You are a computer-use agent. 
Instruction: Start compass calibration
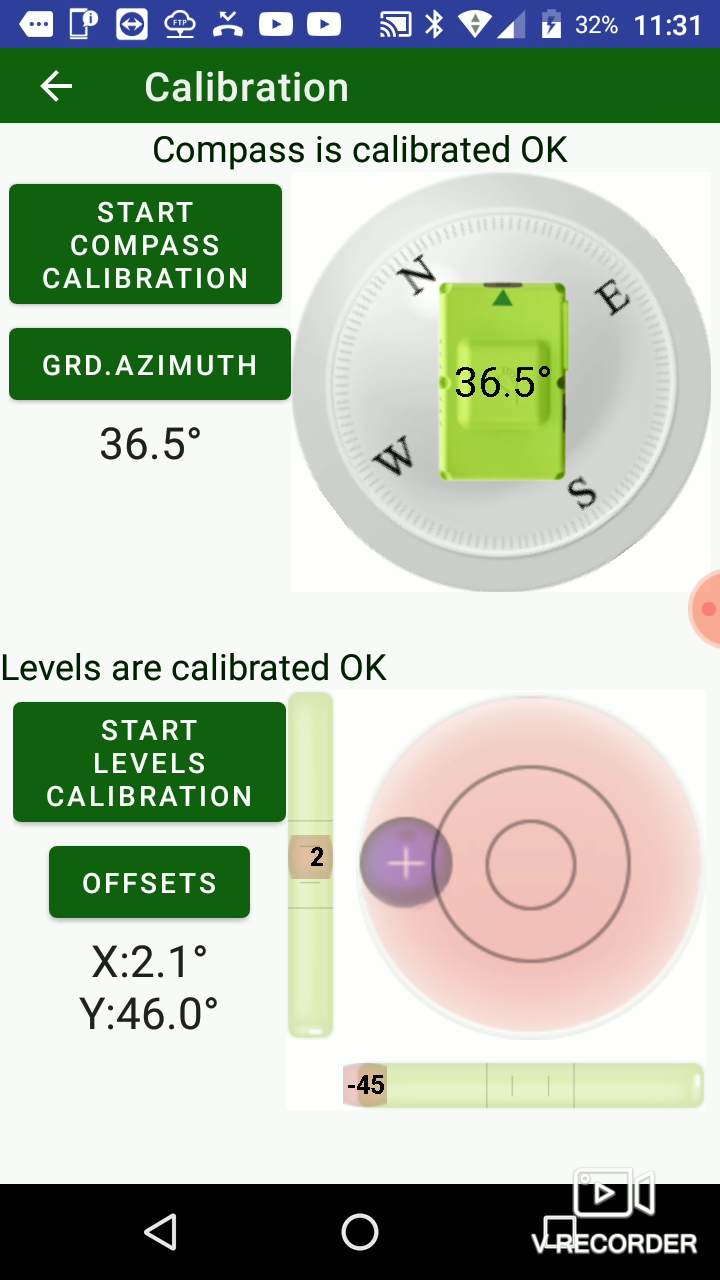[x=145, y=245]
